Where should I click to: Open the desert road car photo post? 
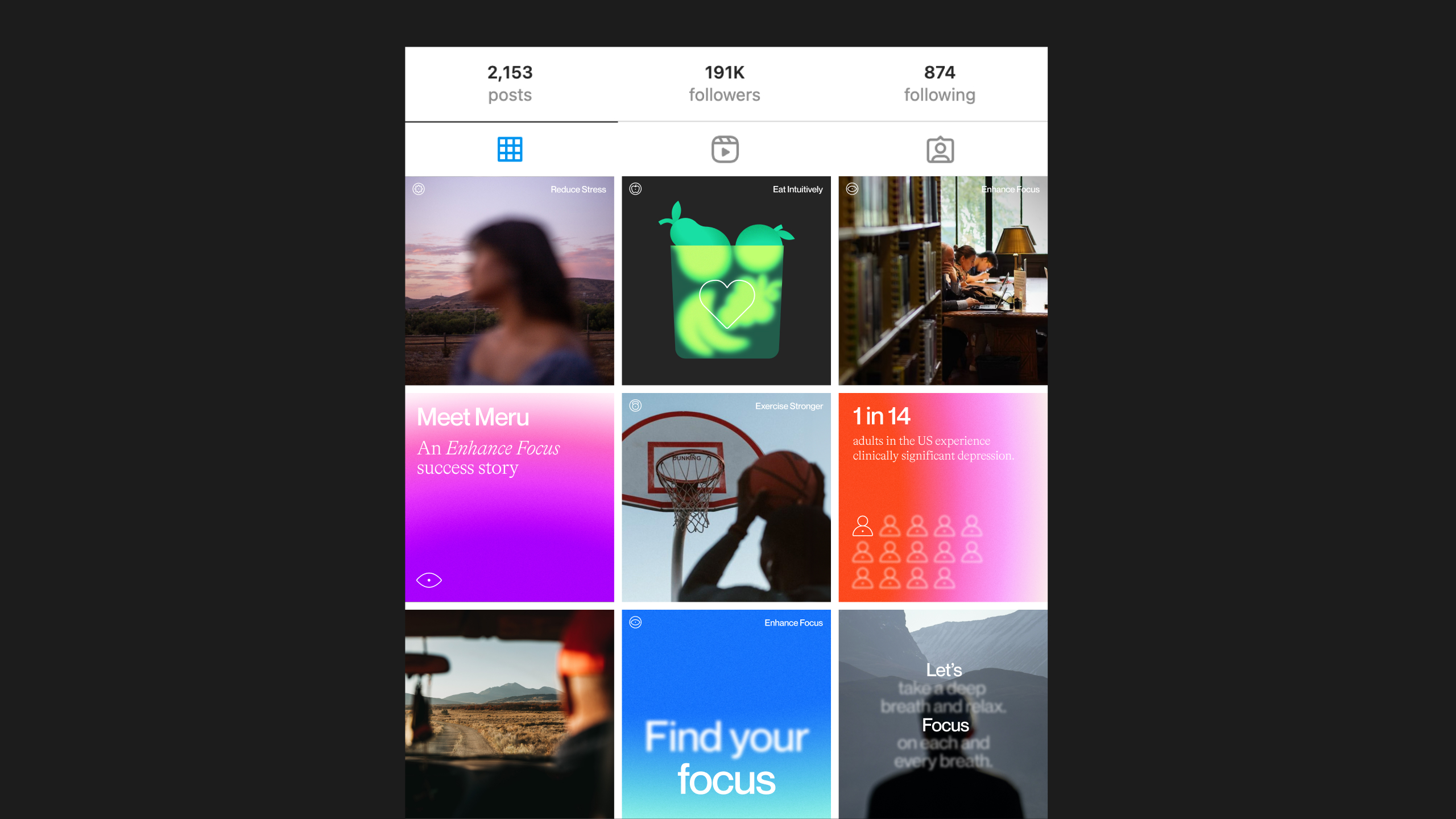click(510, 714)
